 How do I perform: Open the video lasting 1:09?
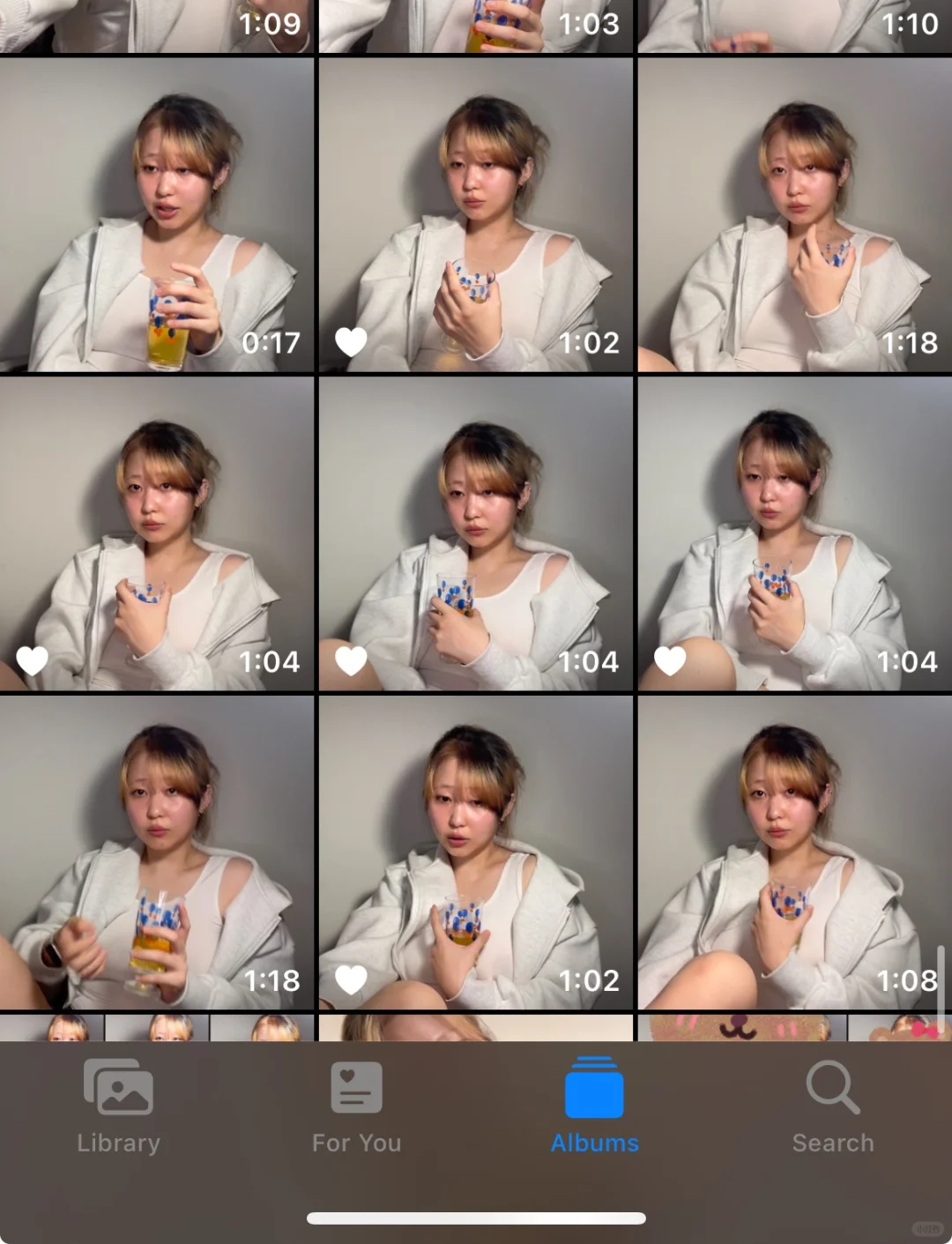pos(157,25)
